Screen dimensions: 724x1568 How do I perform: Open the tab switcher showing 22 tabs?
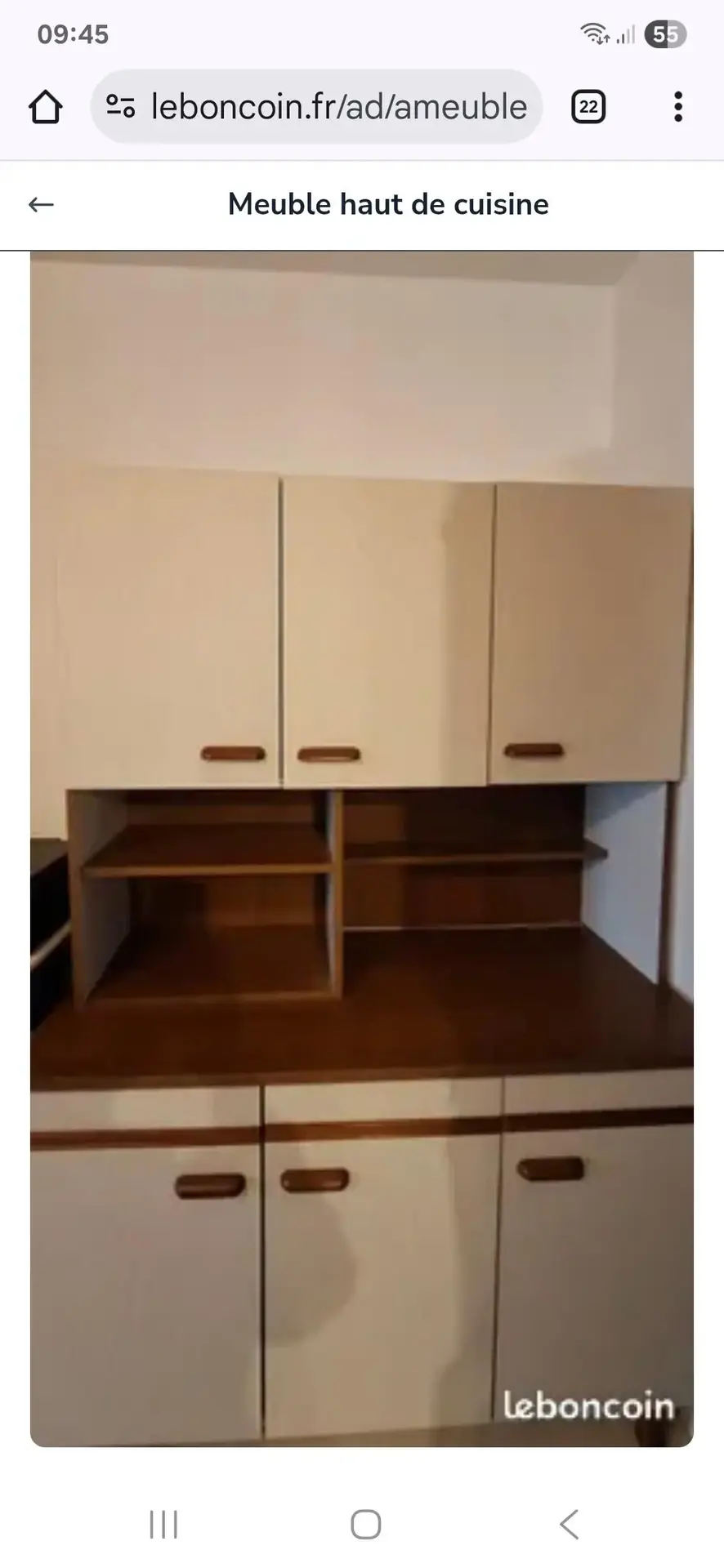click(x=588, y=107)
